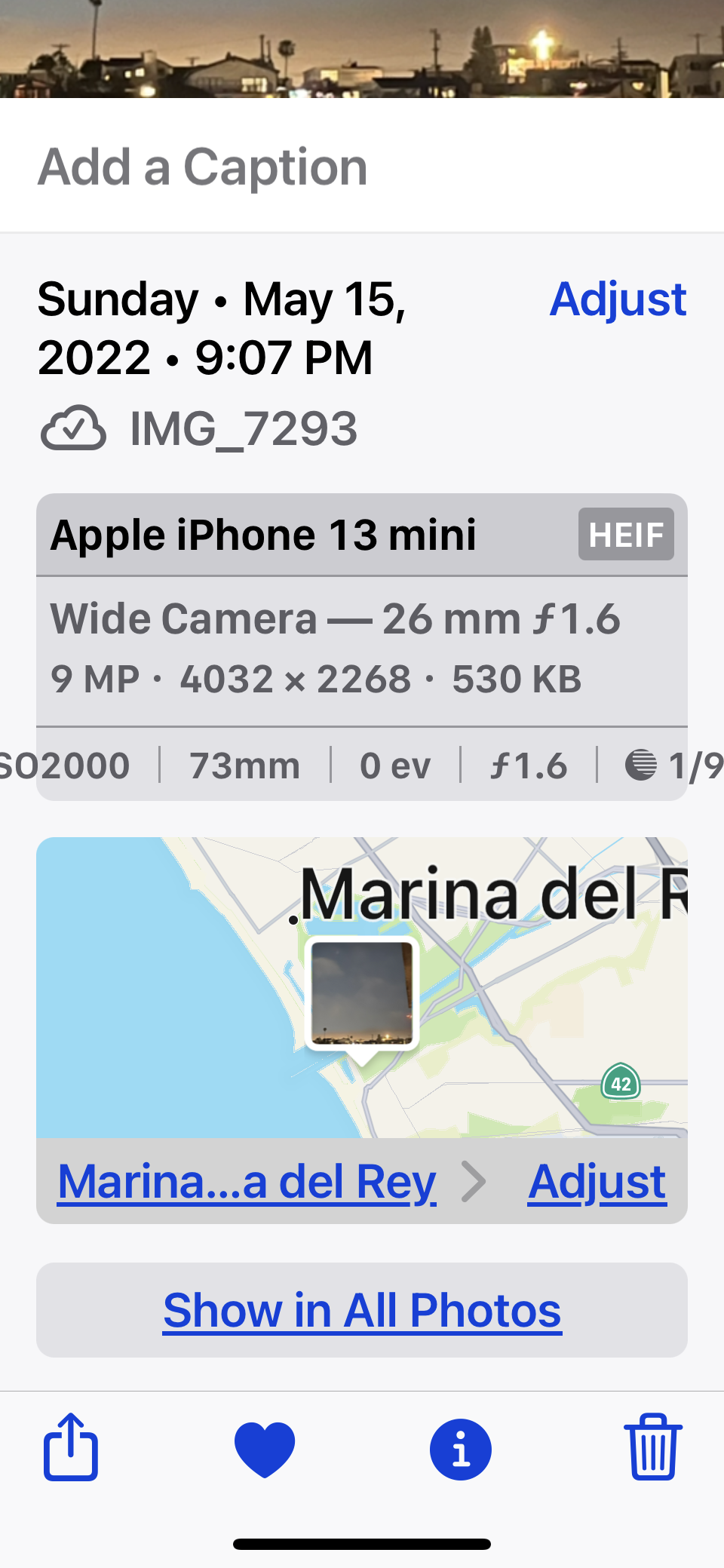
Task: Share this photo
Action: pos(71,1447)
